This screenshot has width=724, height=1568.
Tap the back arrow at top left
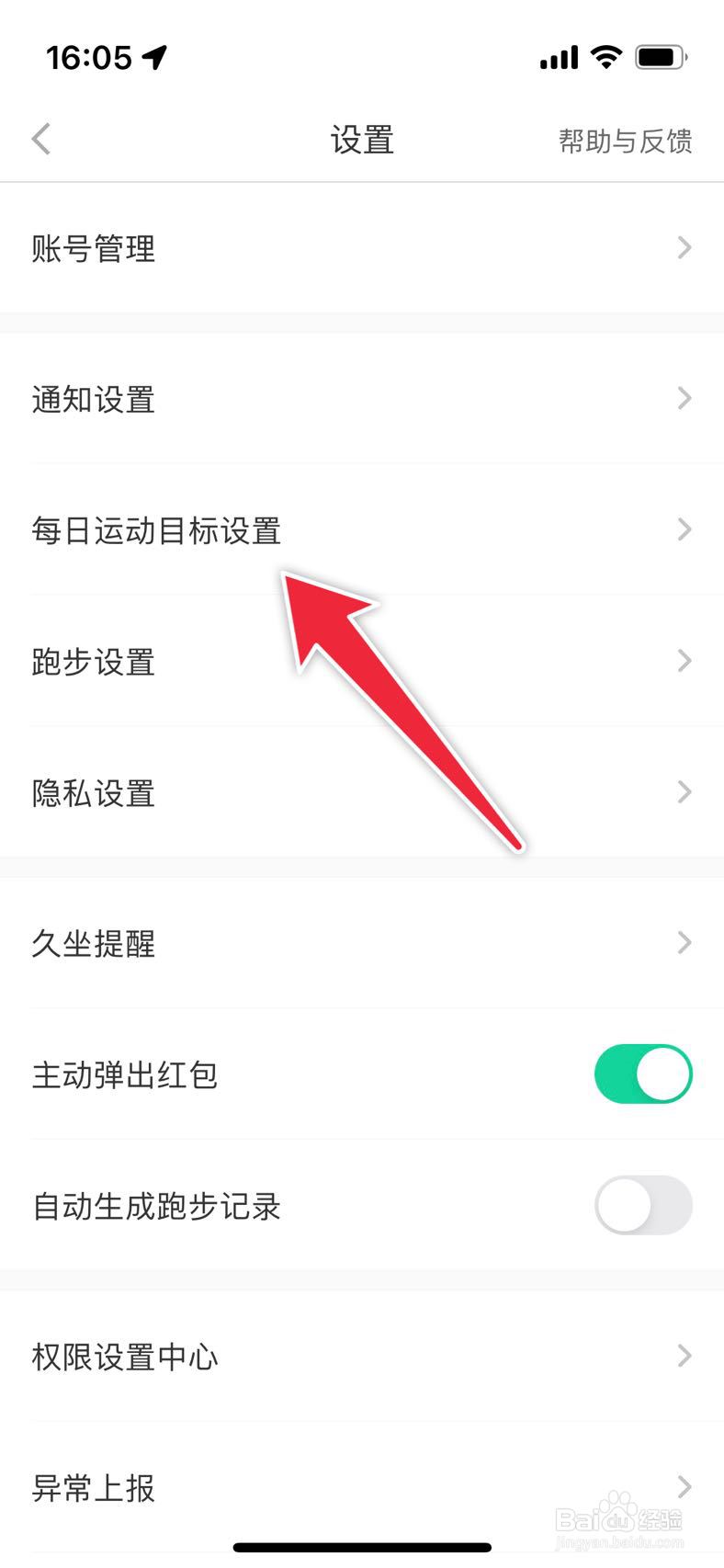(40, 139)
